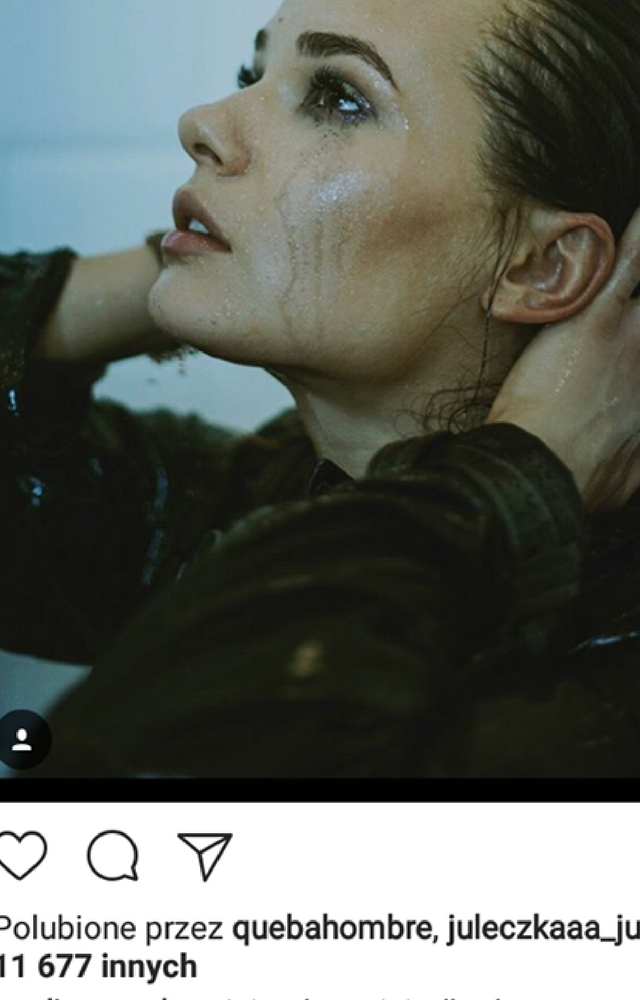The image size is (640, 1000).
Task: Like this post with the heart icon
Action: 20,856
